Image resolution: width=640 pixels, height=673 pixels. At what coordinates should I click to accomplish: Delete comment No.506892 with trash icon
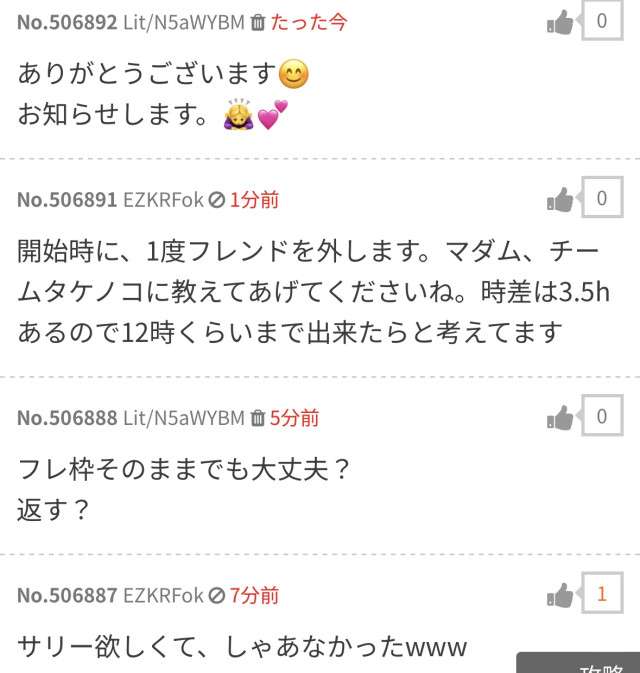click(257, 22)
